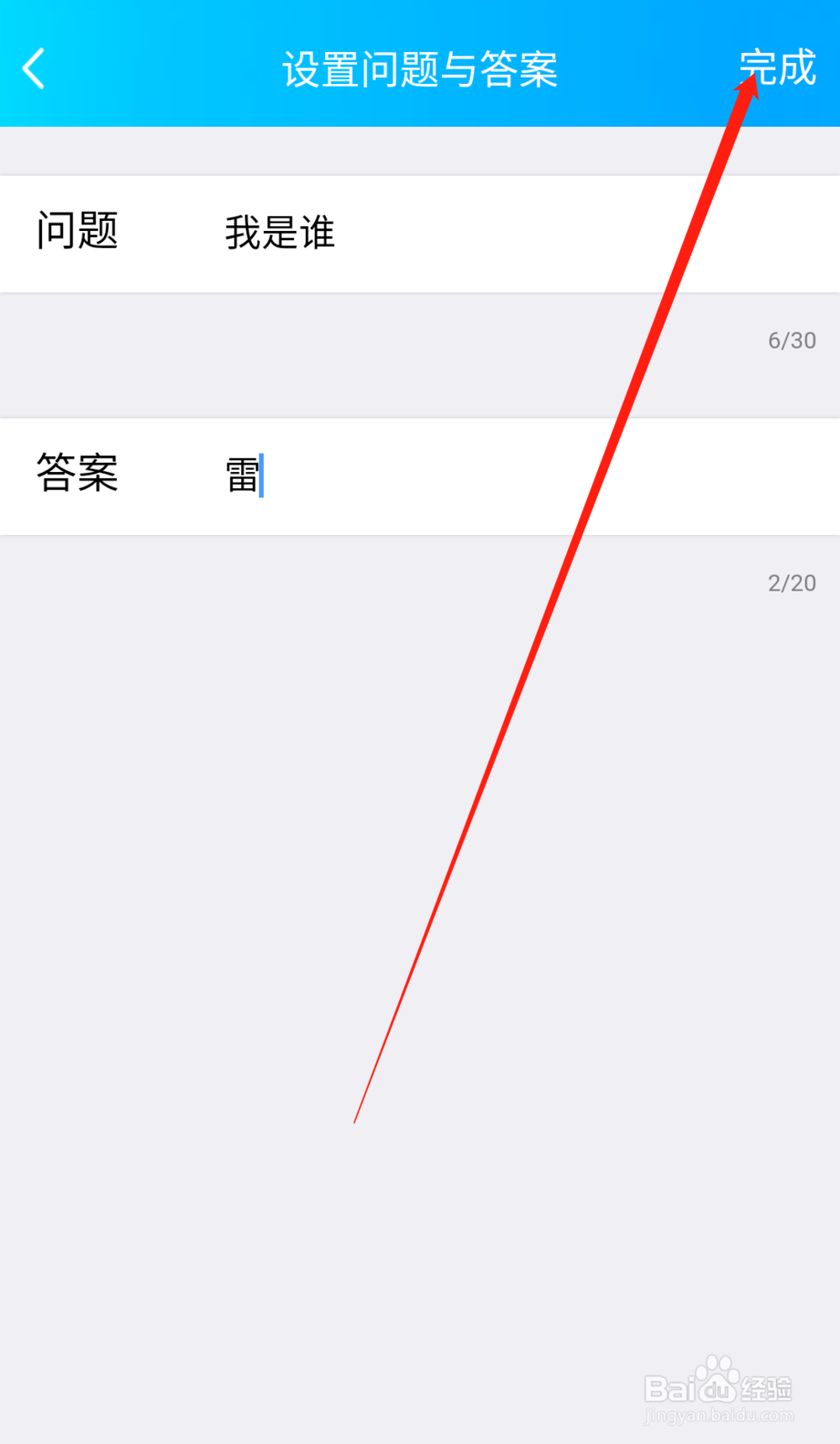
Task: Place cursor after 雷 in answer field
Action: 265,475
